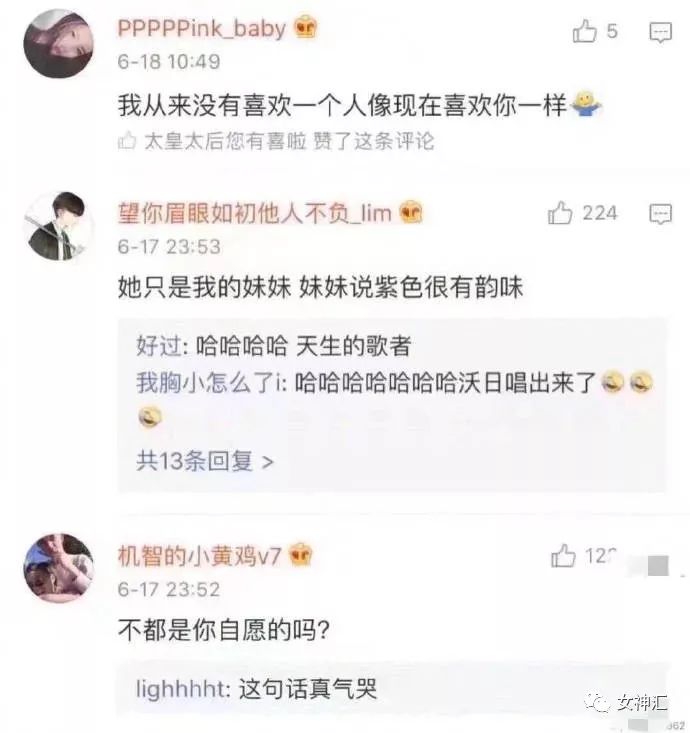Like PPPPPink_baby's comment

(x=585, y=32)
